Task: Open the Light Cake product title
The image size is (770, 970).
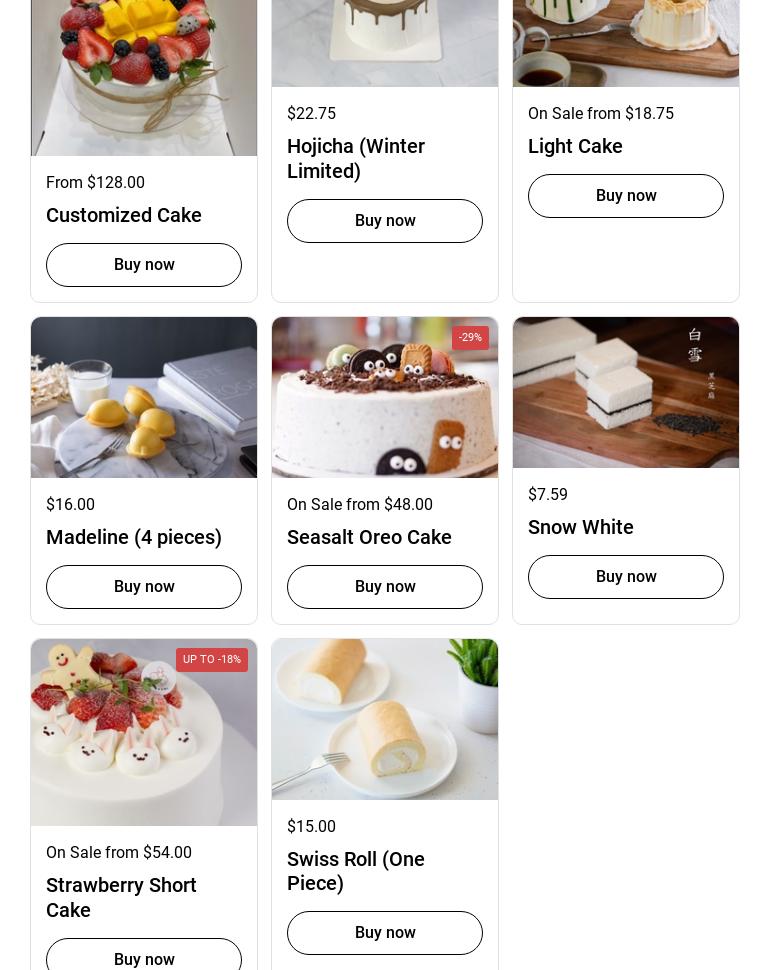Action: coord(575,146)
